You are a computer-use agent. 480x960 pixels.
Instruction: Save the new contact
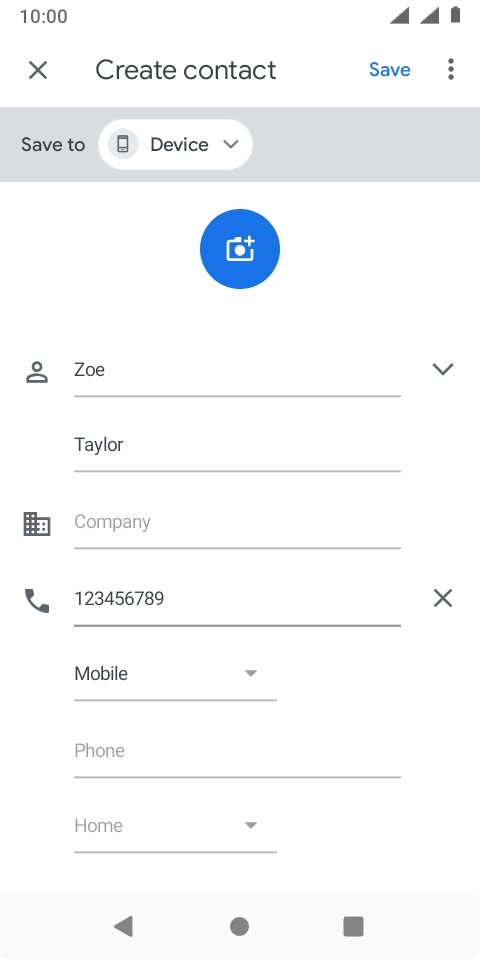(389, 70)
